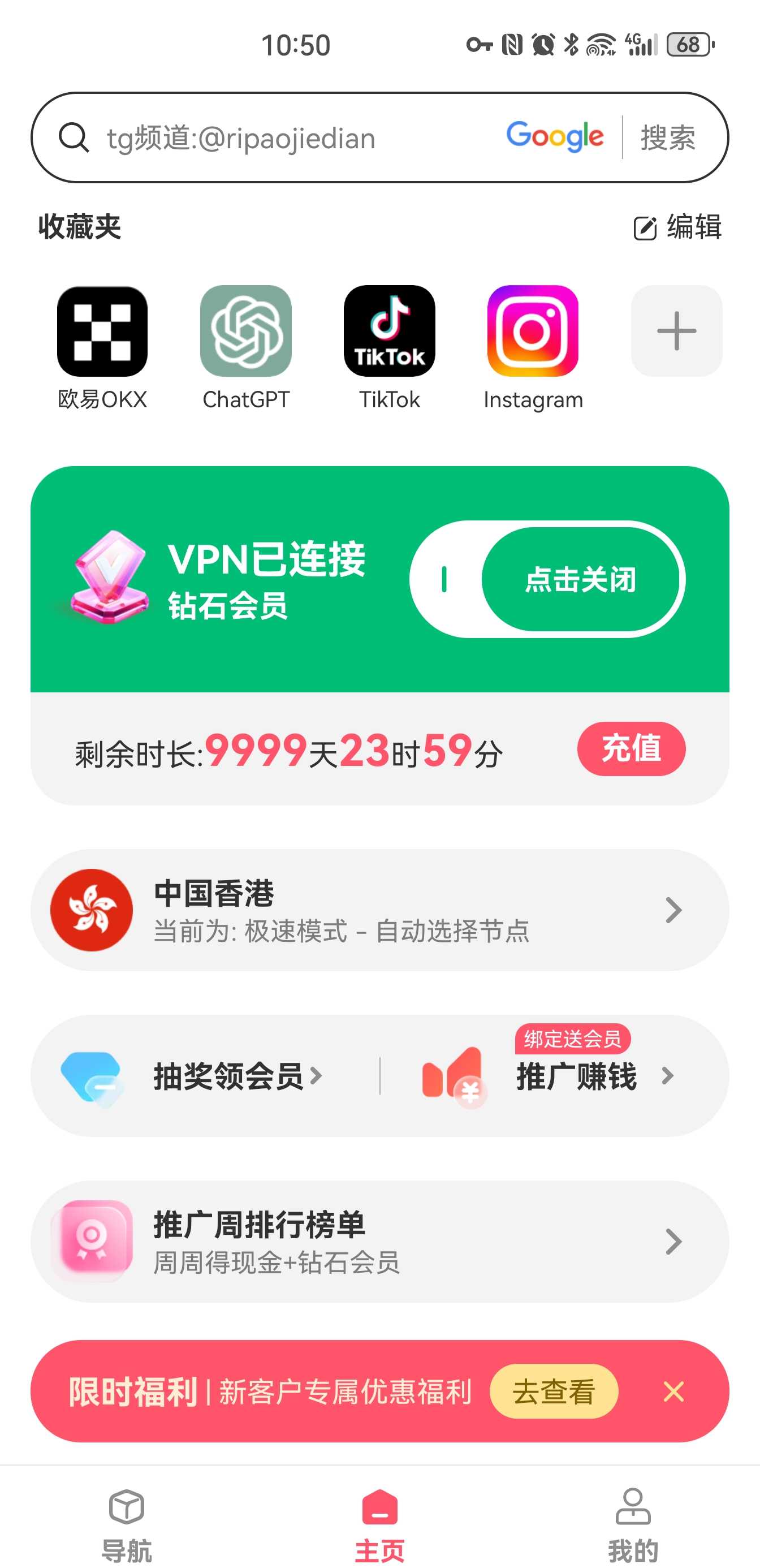Open the 中国香港 node selection

pos(379,910)
